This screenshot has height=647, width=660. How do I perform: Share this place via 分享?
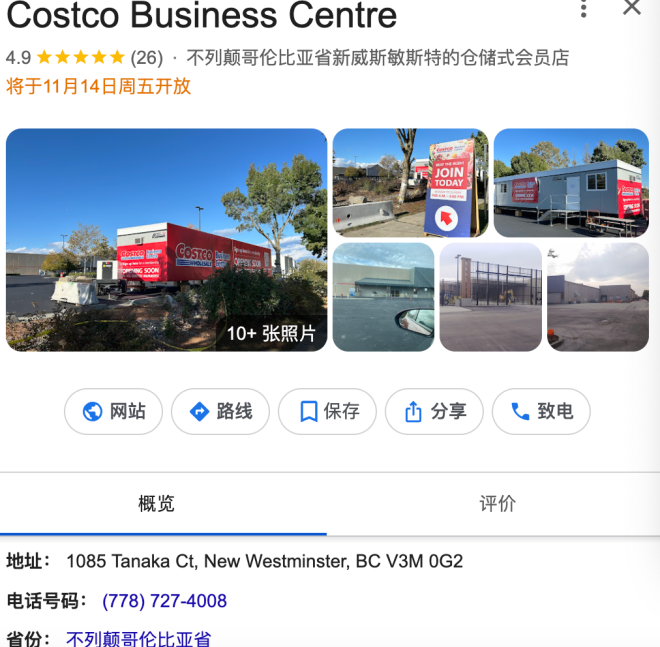(x=434, y=411)
